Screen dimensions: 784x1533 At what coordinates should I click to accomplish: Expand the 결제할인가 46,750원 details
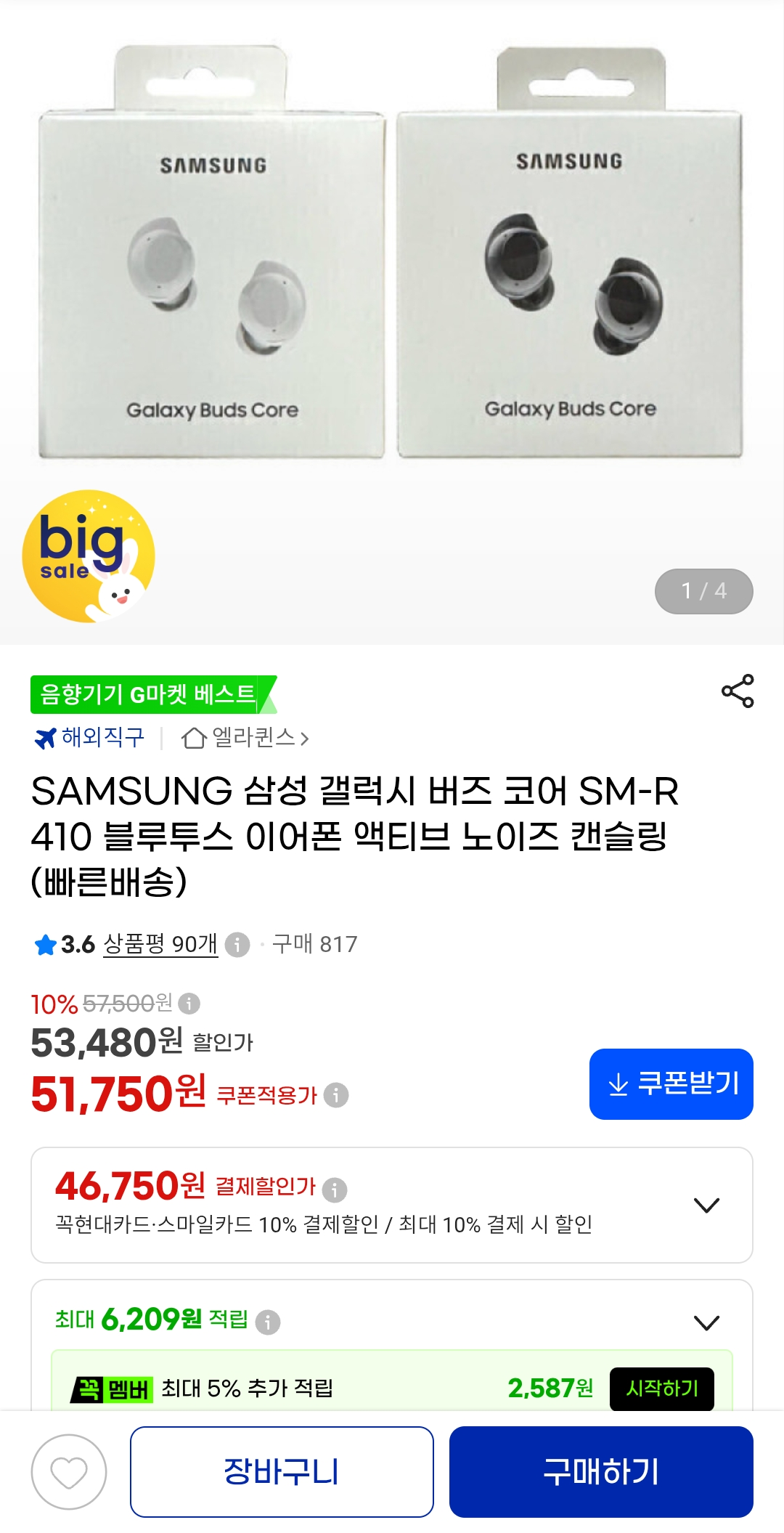(706, 1205)
